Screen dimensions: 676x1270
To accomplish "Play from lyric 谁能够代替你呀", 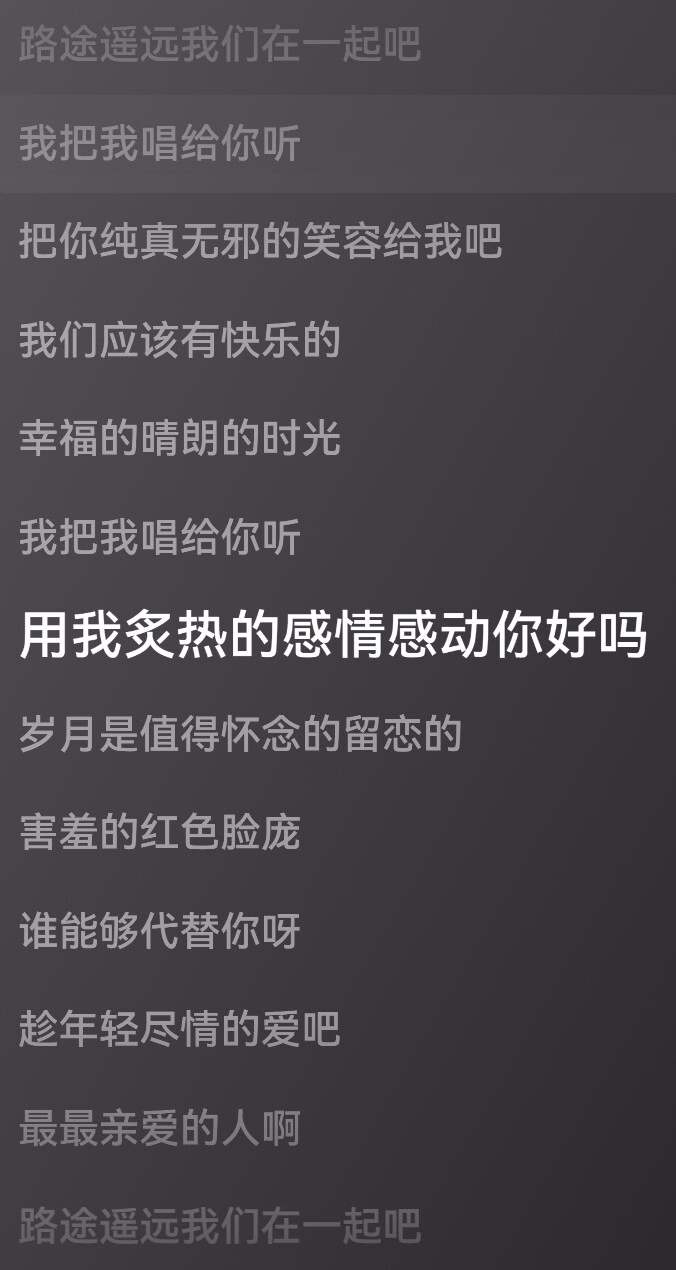I will click(160, 931).
